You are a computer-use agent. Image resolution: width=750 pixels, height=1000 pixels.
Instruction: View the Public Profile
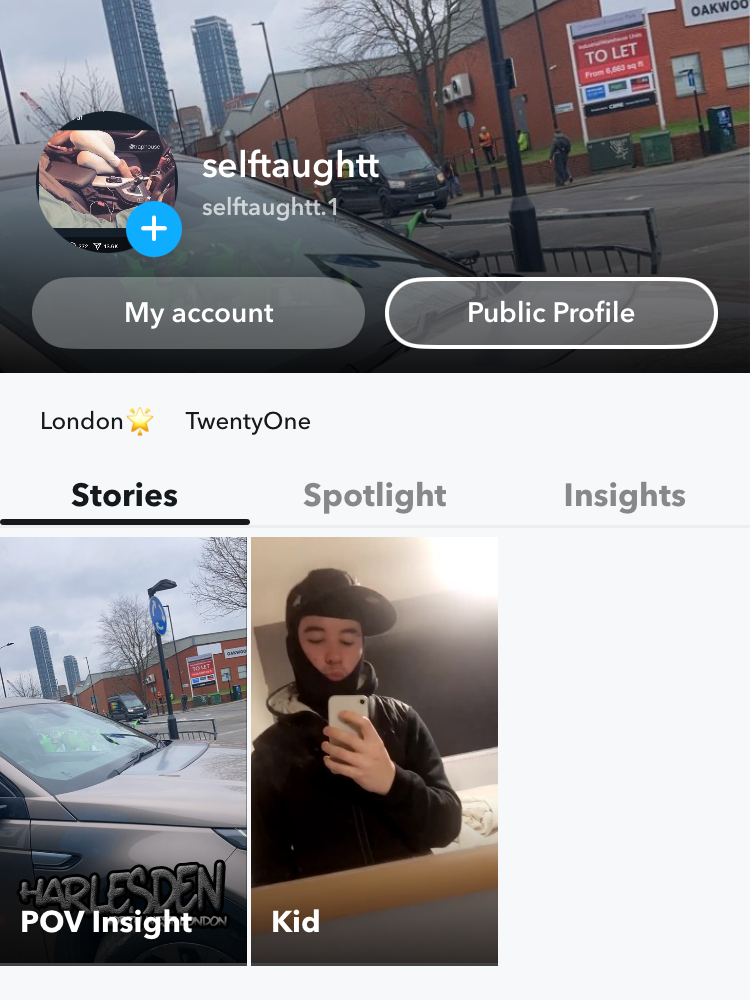click(x=551, y=313)
